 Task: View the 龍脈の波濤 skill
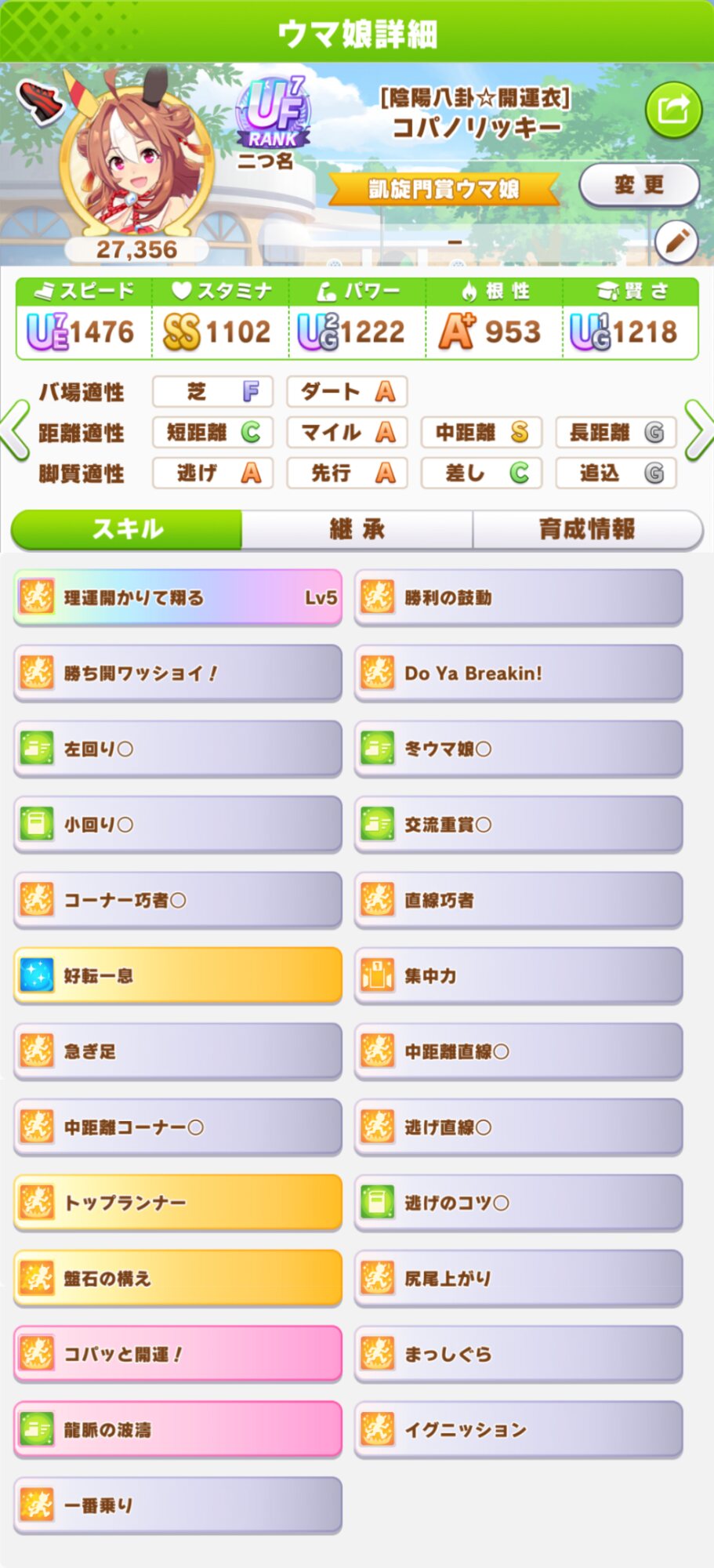point(178,1429)
